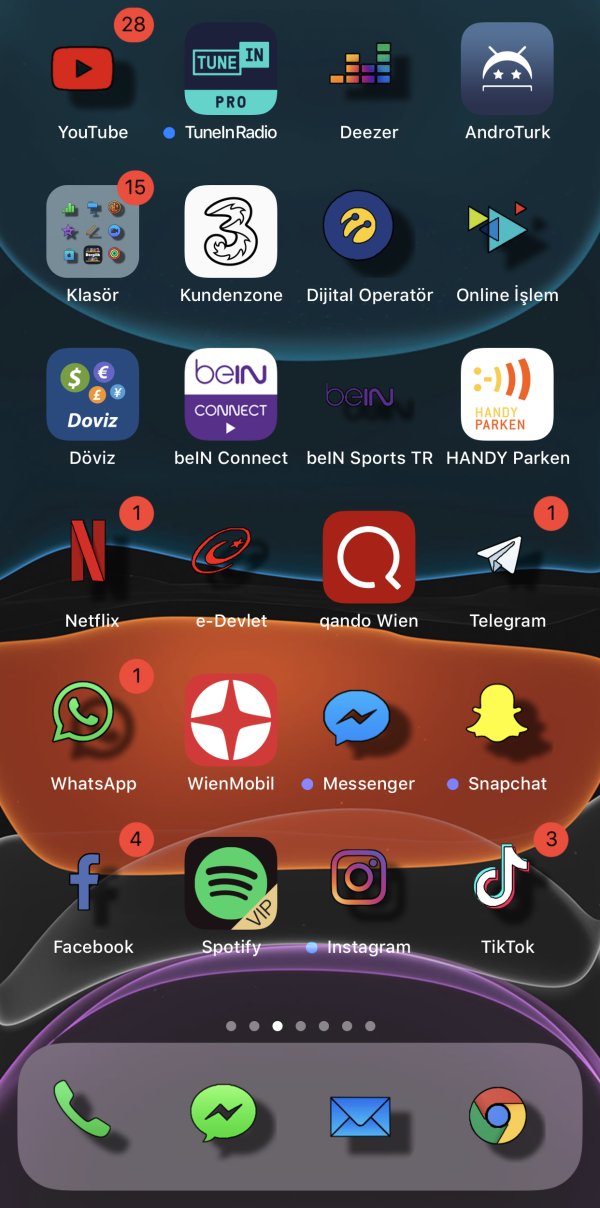Open Deezer music app

pyautogui.click(x=369, y=69)
